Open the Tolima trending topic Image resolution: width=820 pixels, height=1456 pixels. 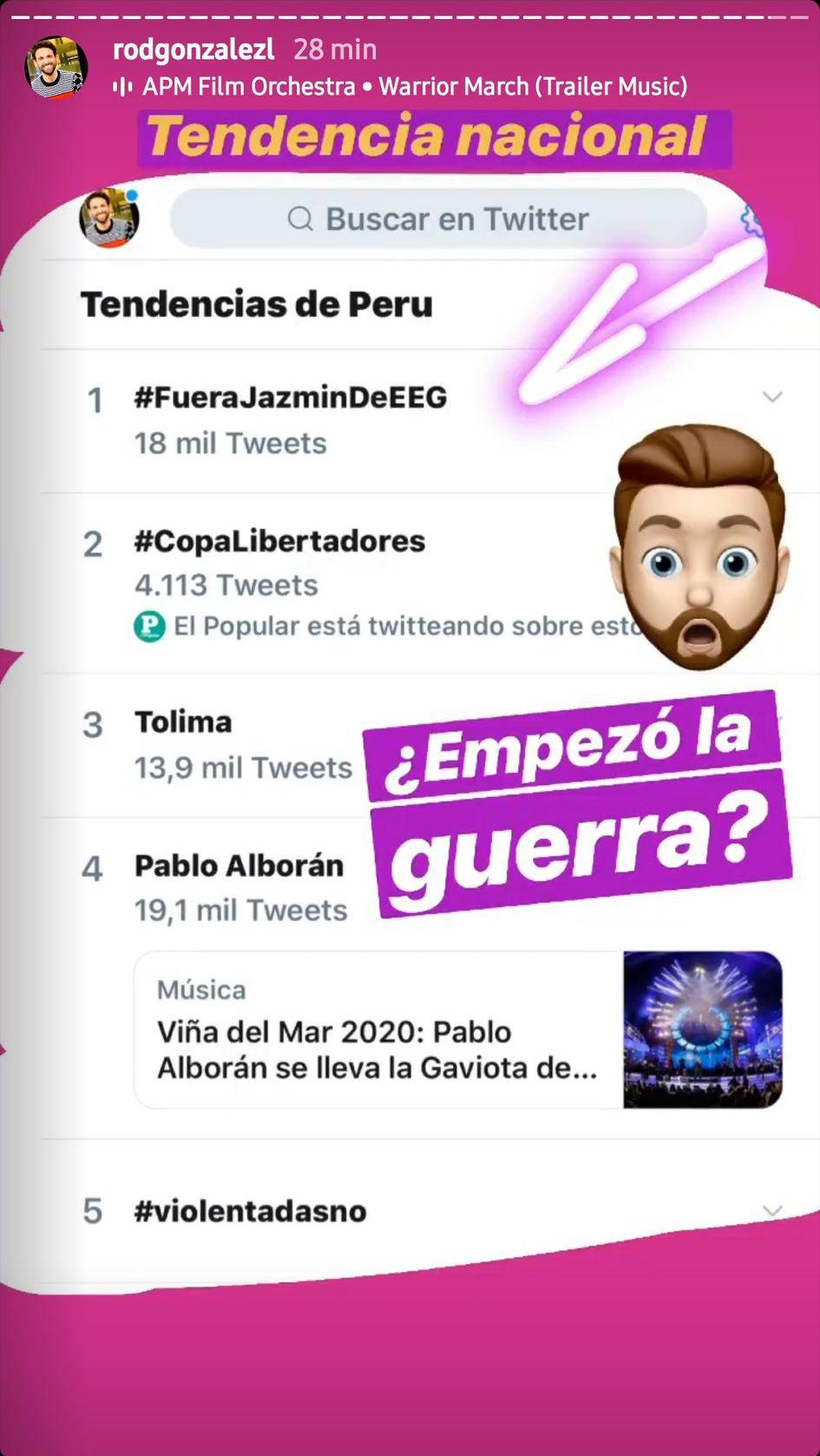click(x=183, y=721)
